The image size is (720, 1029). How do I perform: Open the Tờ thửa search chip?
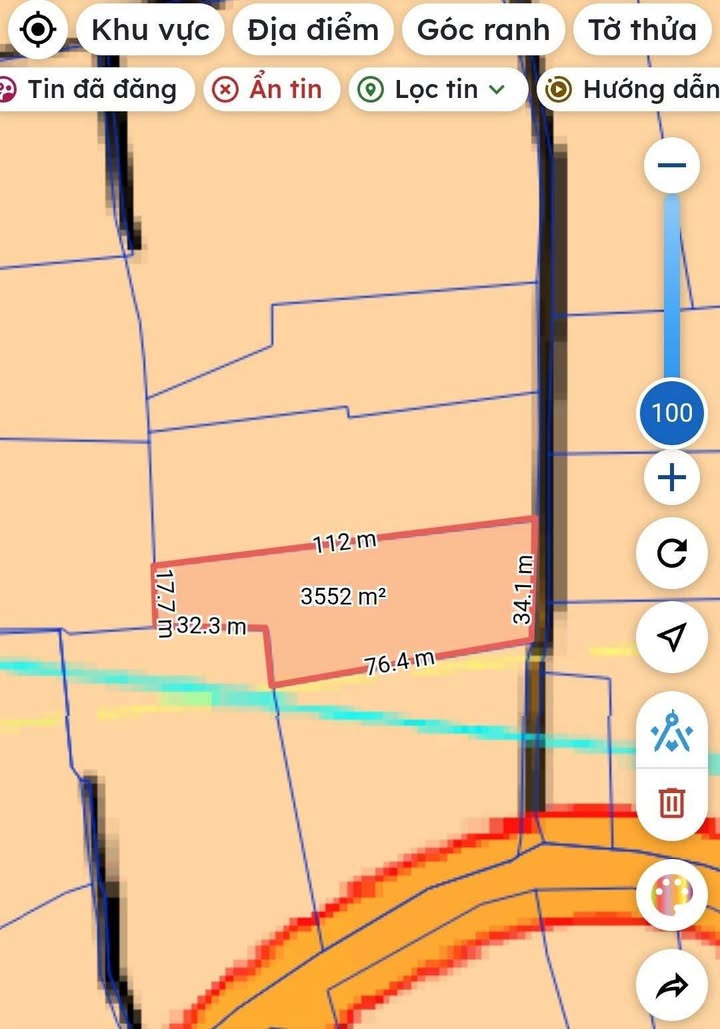click(x=642, y=30)
